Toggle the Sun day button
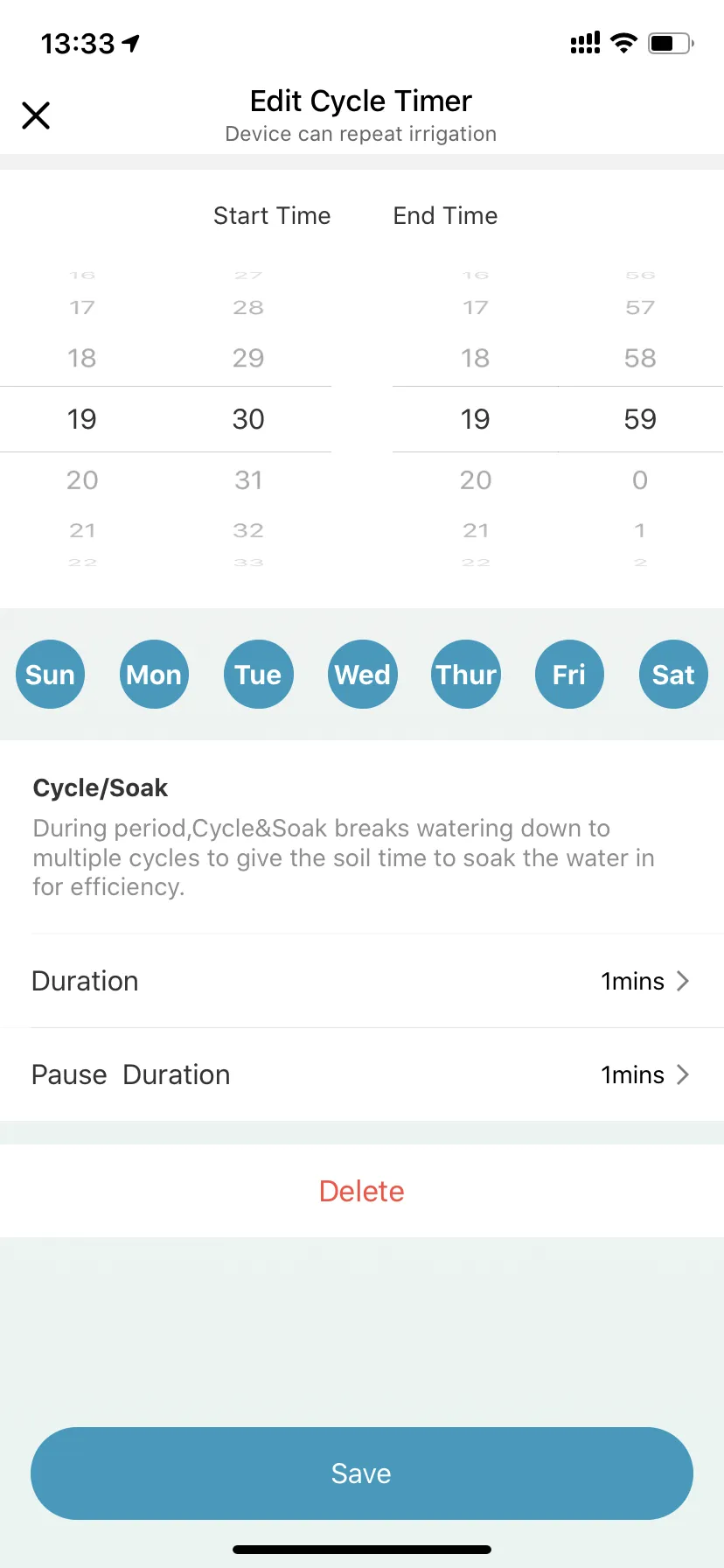This screenshot has height=1568, width=724. (50, 675)
